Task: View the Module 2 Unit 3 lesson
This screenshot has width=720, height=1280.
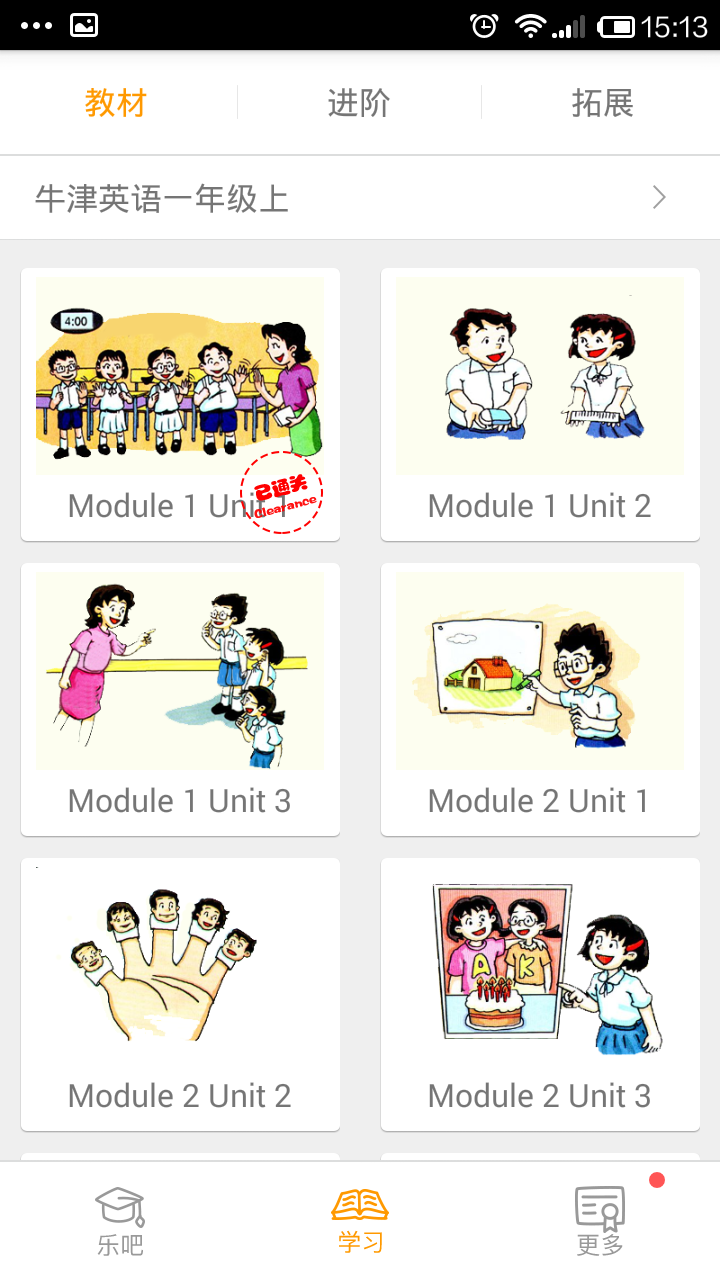Action: (540, 994)
